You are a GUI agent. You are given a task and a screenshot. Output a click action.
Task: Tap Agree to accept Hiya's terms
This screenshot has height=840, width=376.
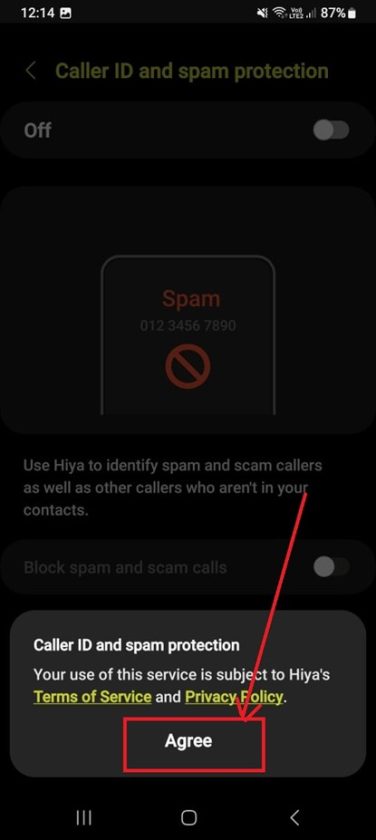tap(189, 741)
